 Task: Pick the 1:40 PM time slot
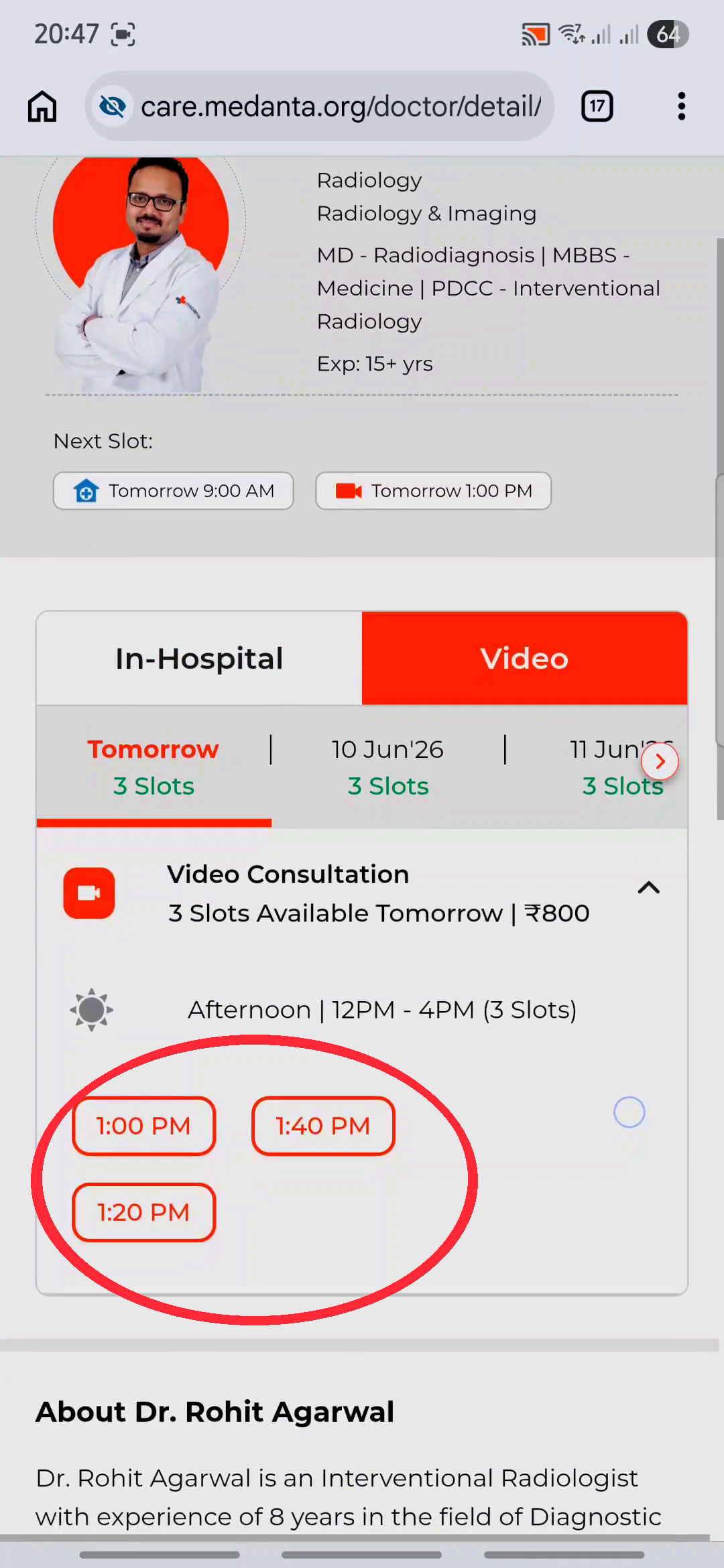pyautogui.click(x=323, y=1126)
